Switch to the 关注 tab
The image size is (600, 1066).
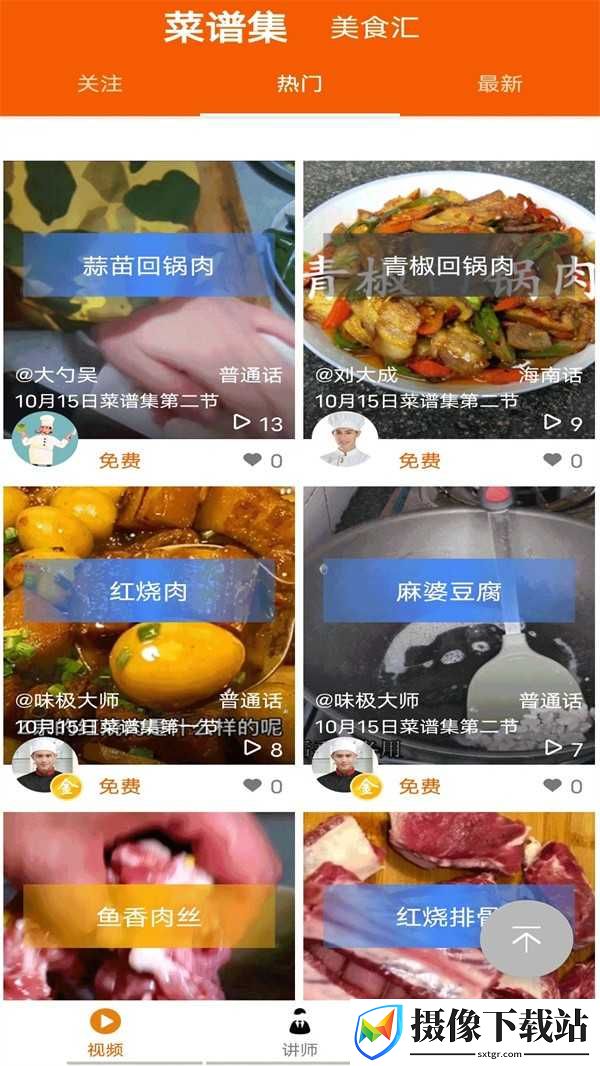point(100,84)
